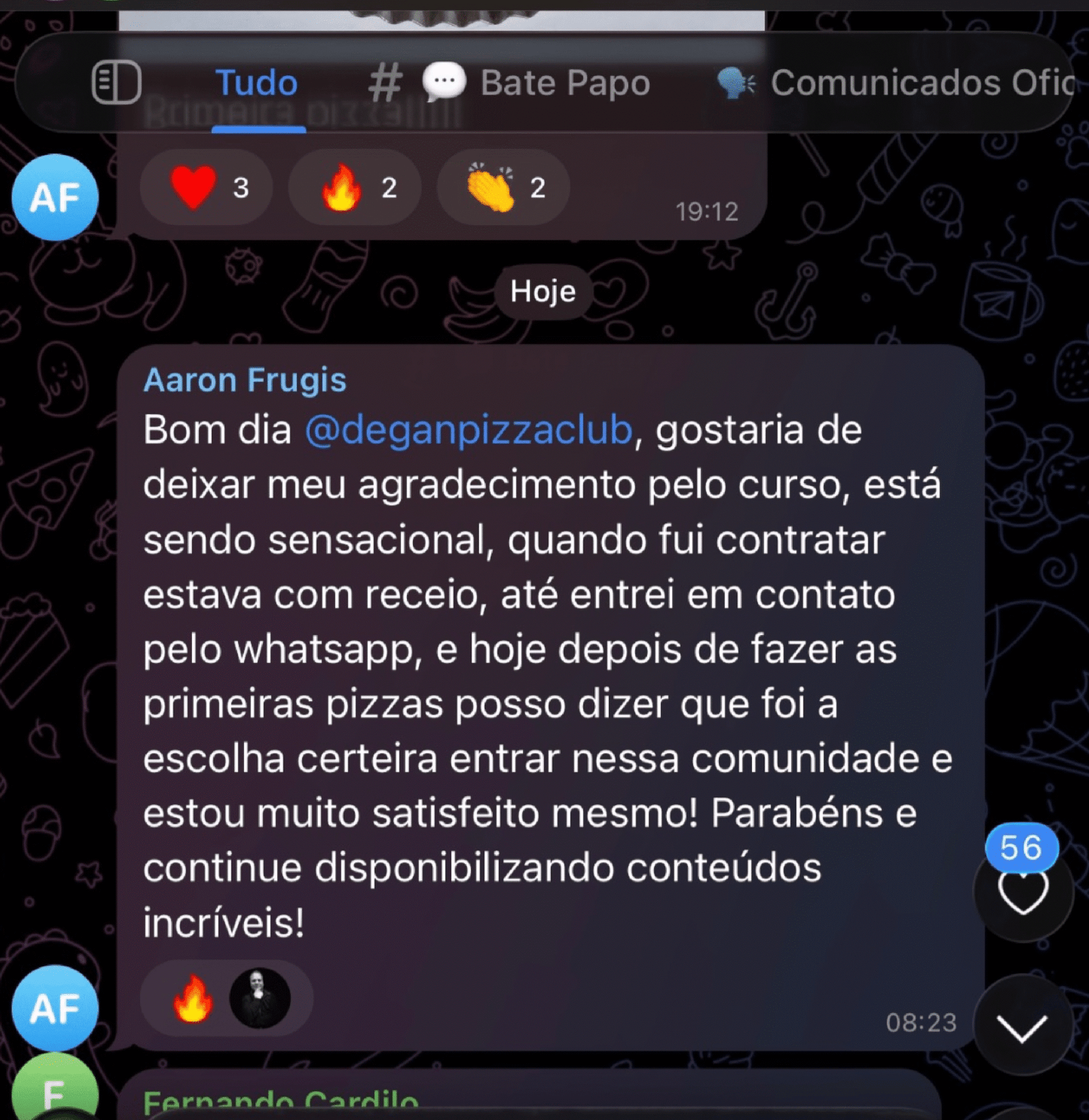1089x1120 pixels.
Task: Open the forum topics list icon
Action: point(116,82)
